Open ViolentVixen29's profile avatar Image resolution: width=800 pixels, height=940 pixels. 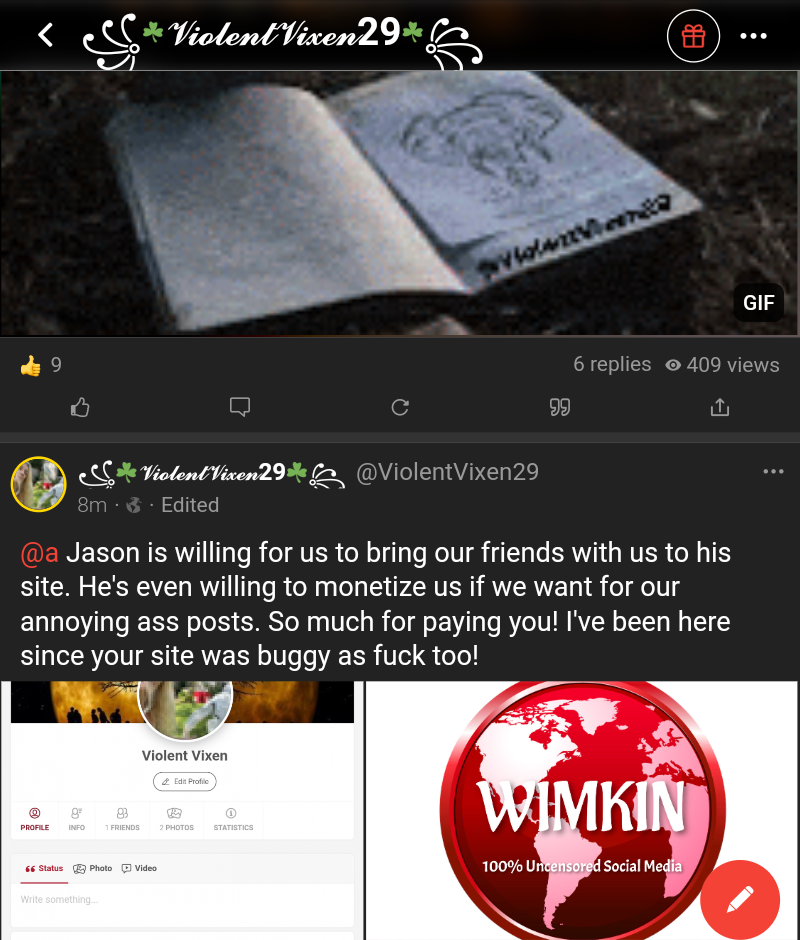pos(38,485)
